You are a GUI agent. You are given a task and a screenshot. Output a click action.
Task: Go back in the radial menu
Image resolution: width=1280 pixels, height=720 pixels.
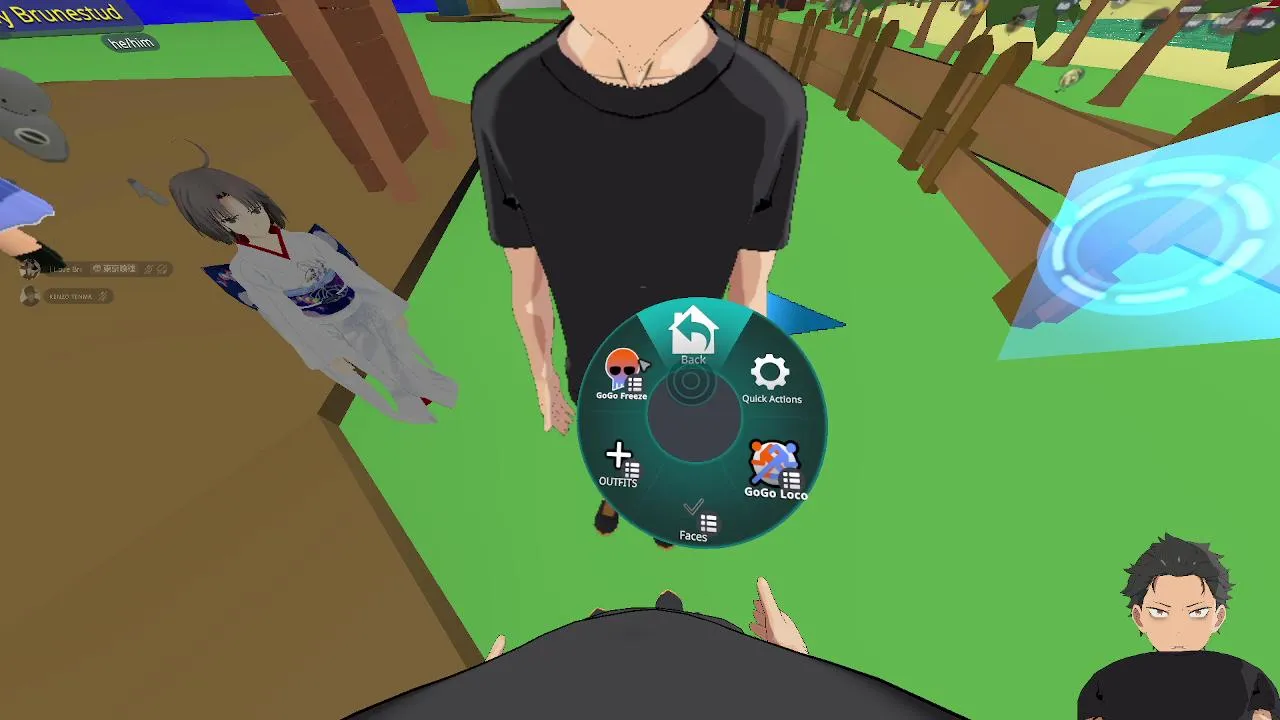[693, 335]
